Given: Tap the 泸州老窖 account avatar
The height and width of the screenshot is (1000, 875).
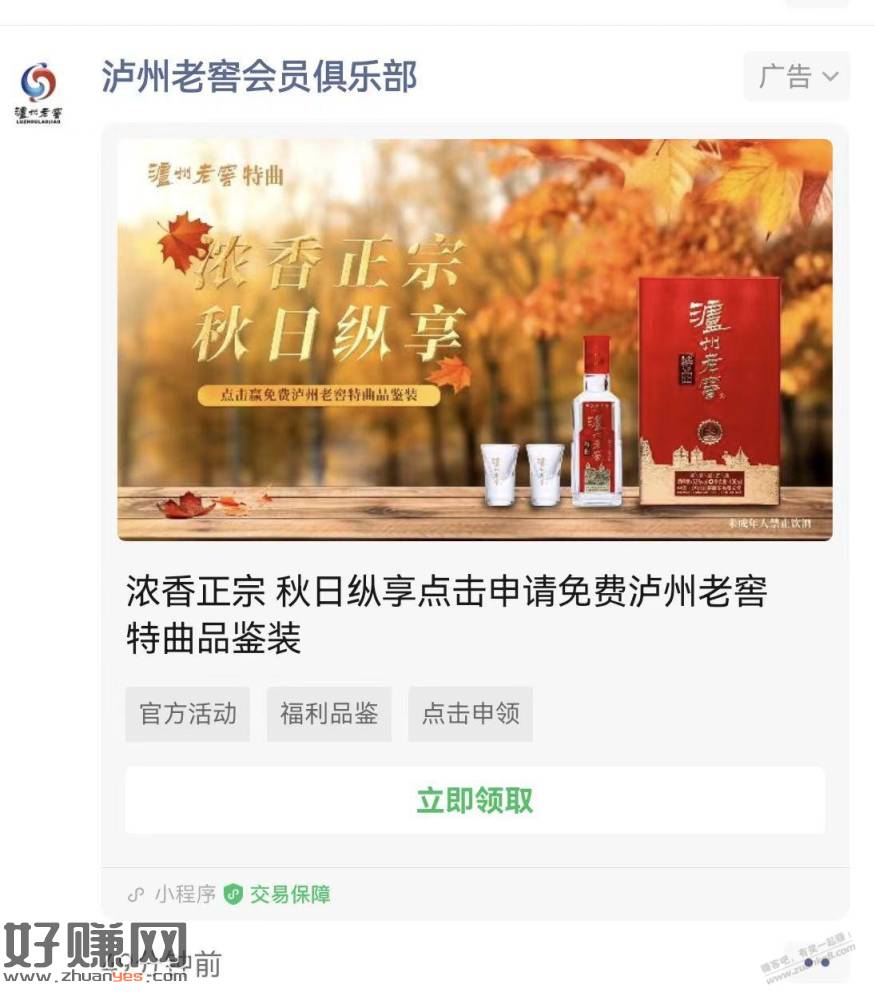Looking at the screenshot, I should click(x=39, y=92).
